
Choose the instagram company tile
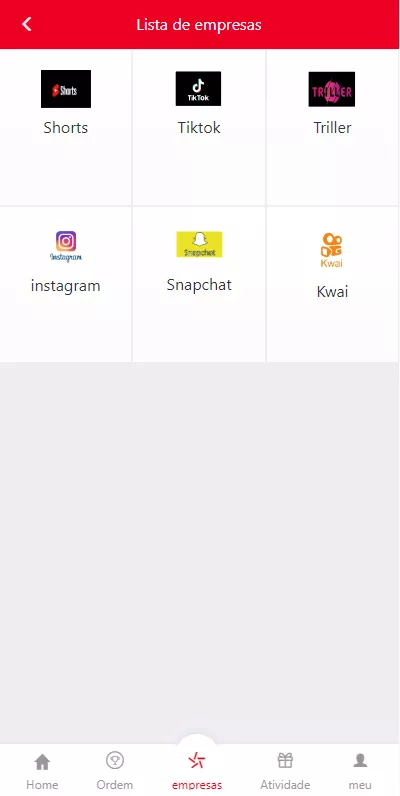(x=65, y=284)
